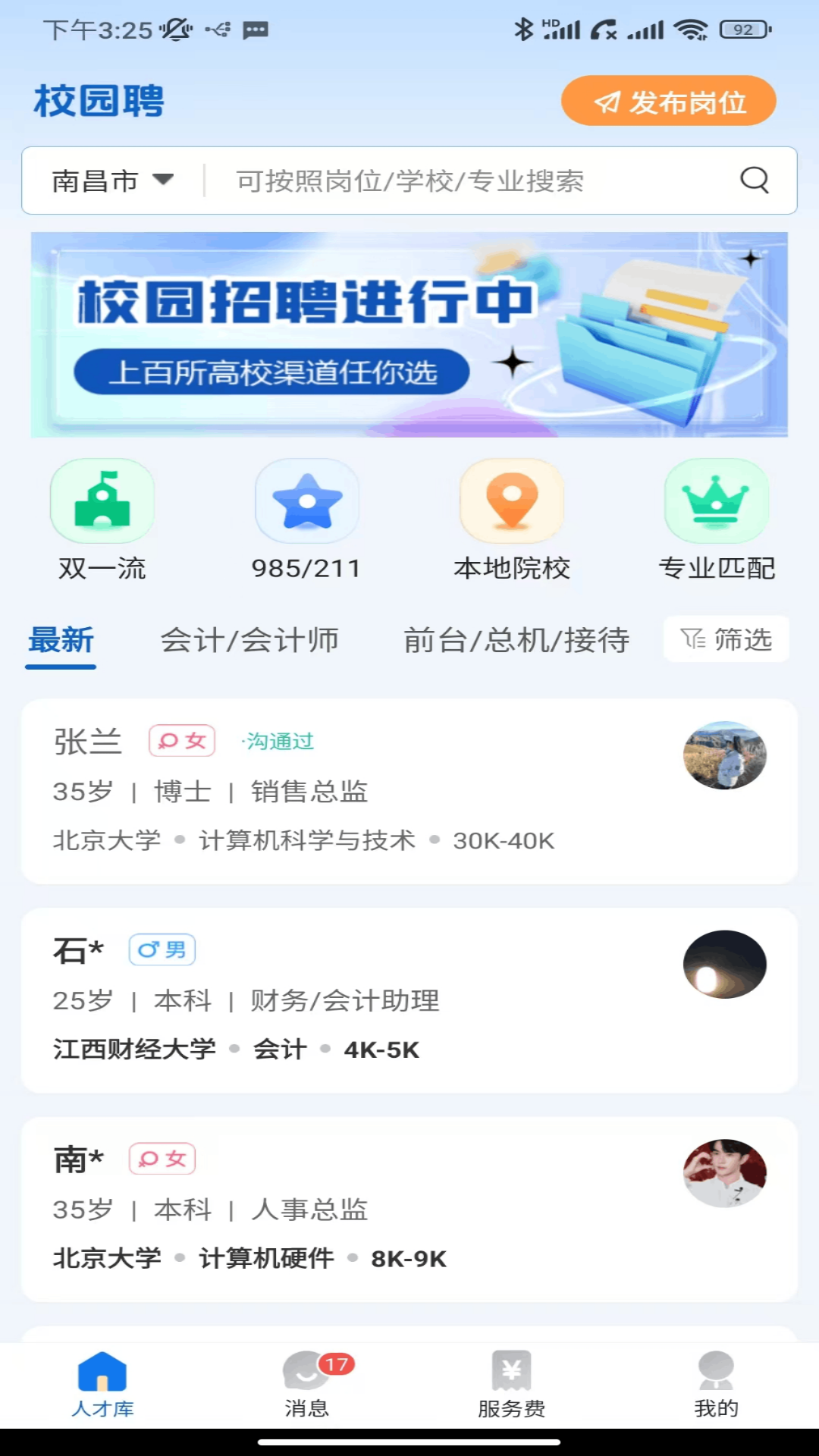Tap the search magnifier icon
The image size is (819, 1456).
754,180
